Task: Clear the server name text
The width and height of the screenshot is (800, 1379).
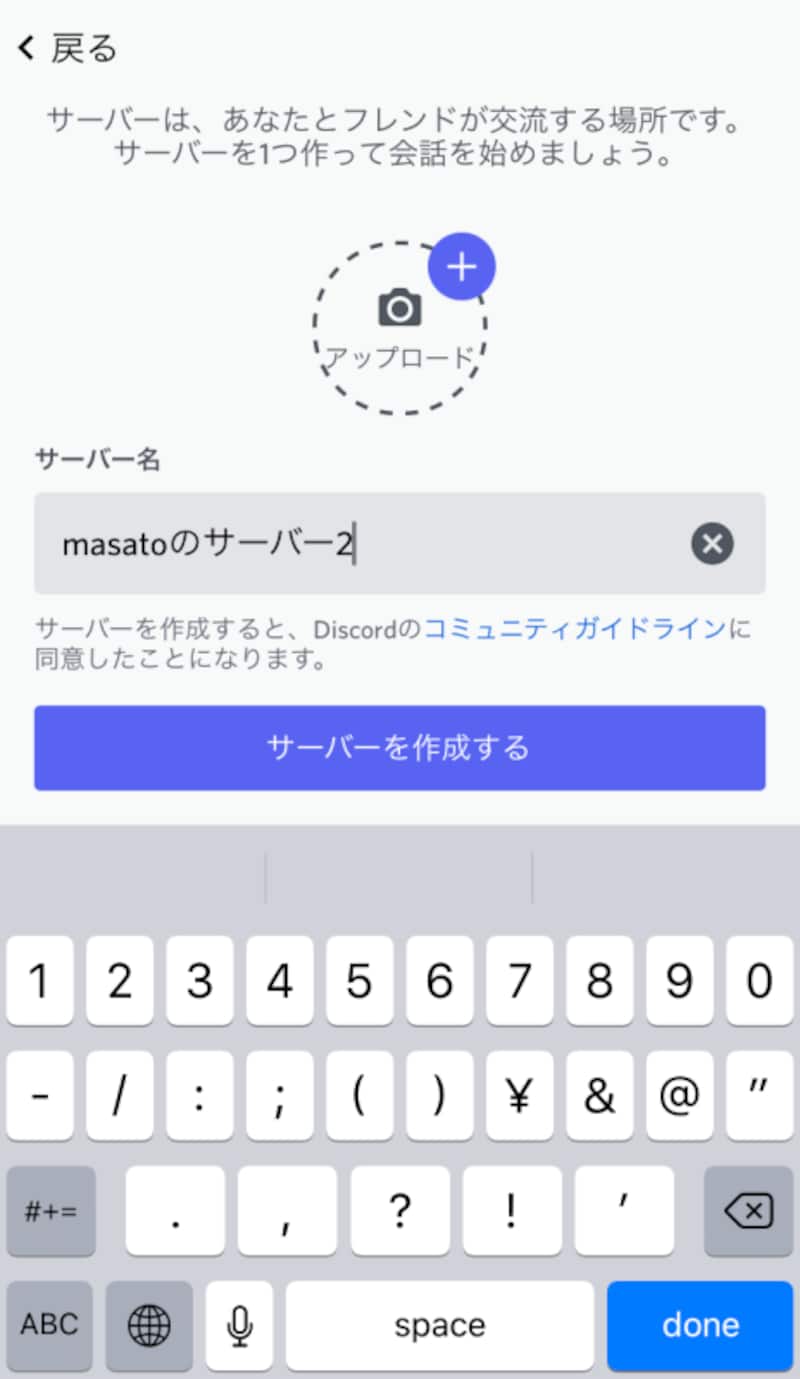Action: (x=712, y=544)
